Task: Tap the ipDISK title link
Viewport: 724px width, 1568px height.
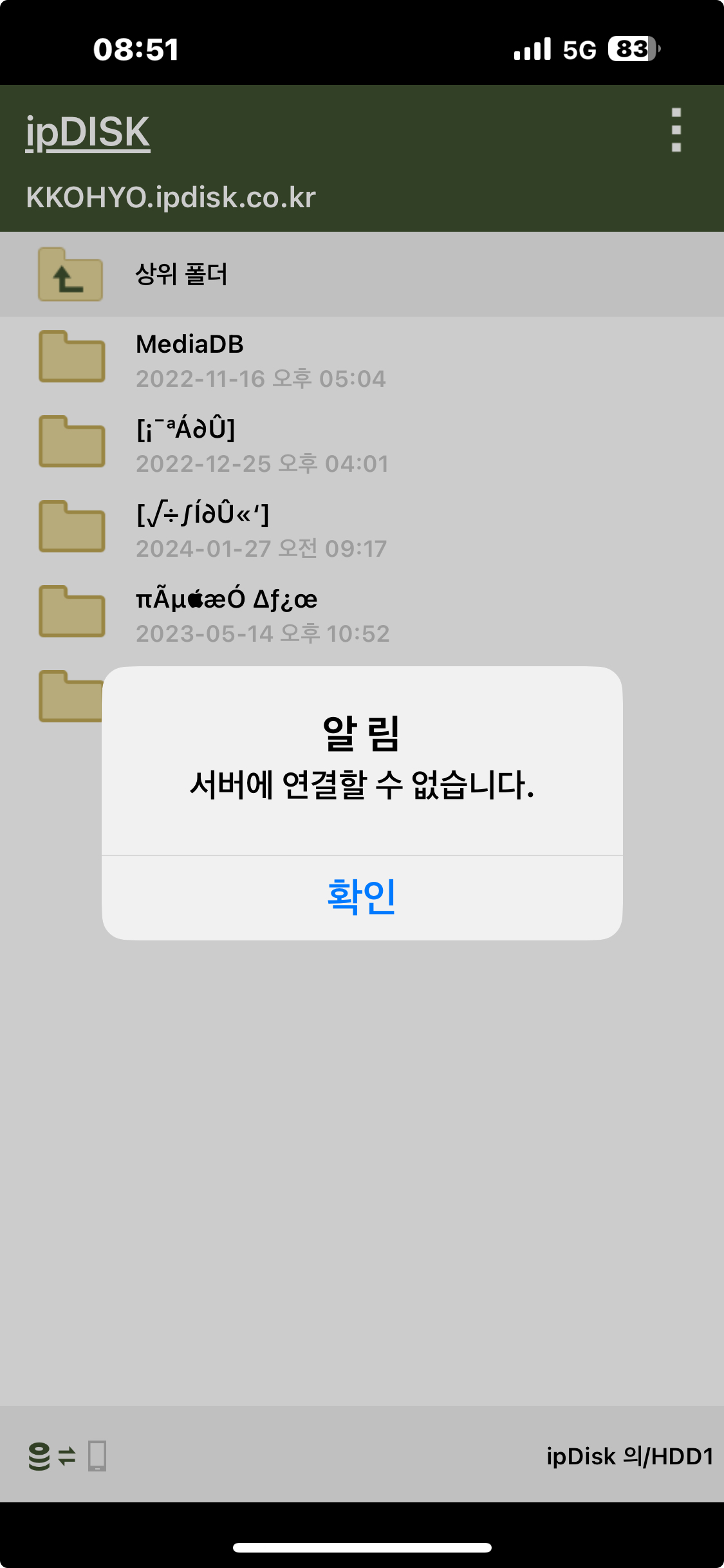Action: click(88, 132)
